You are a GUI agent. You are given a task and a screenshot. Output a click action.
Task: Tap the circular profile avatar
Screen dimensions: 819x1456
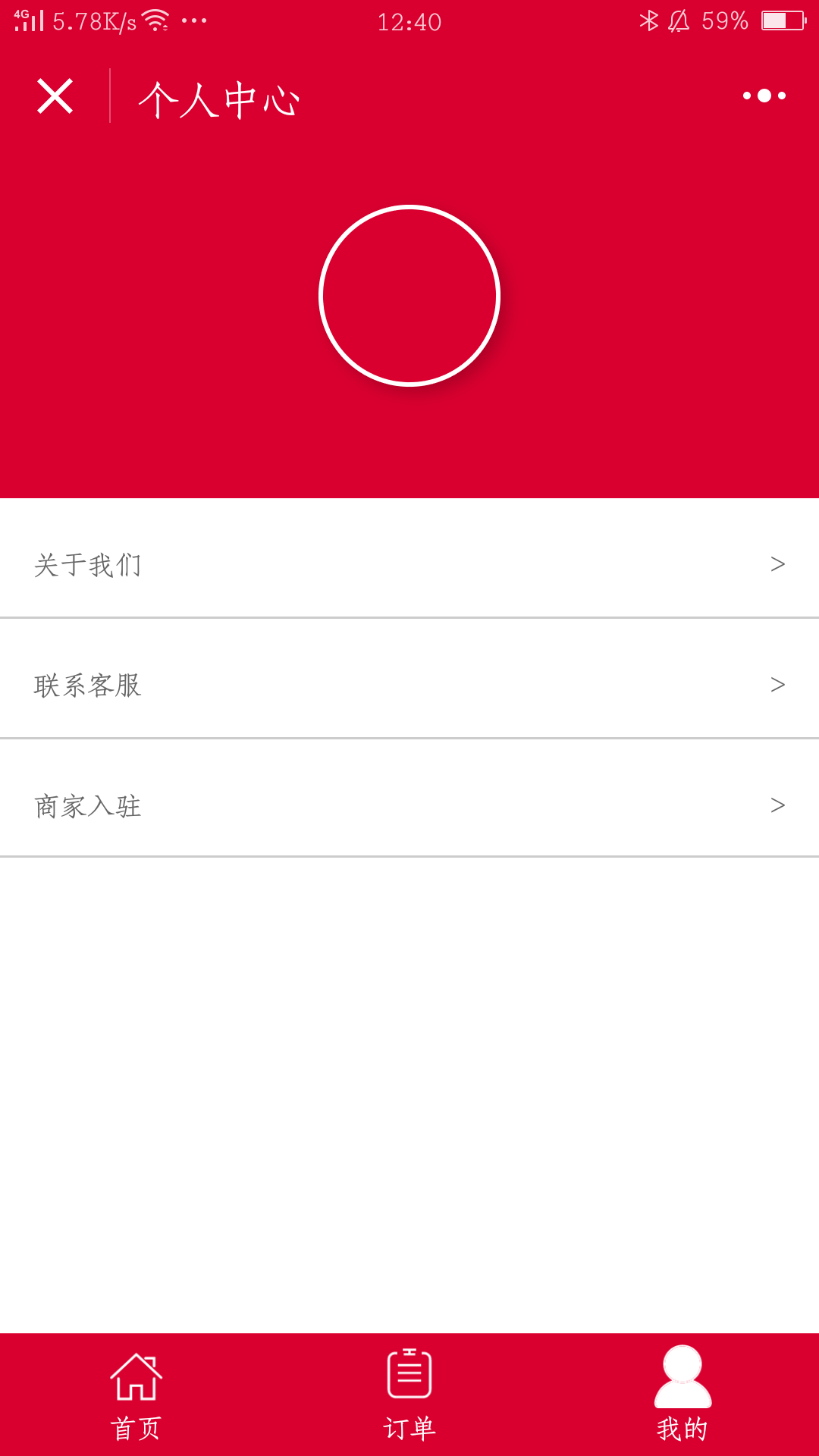[409, 296]
